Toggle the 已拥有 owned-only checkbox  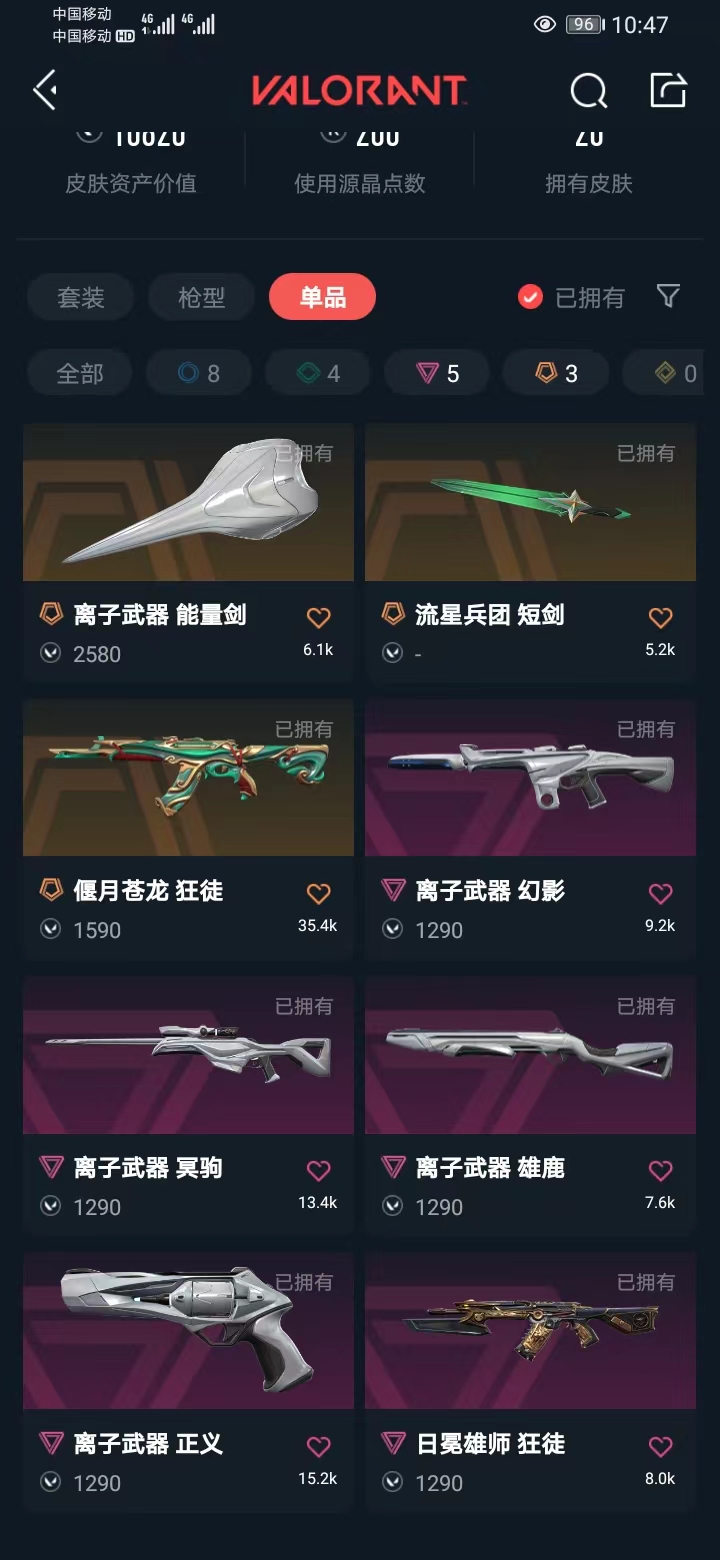click(530, 297)
